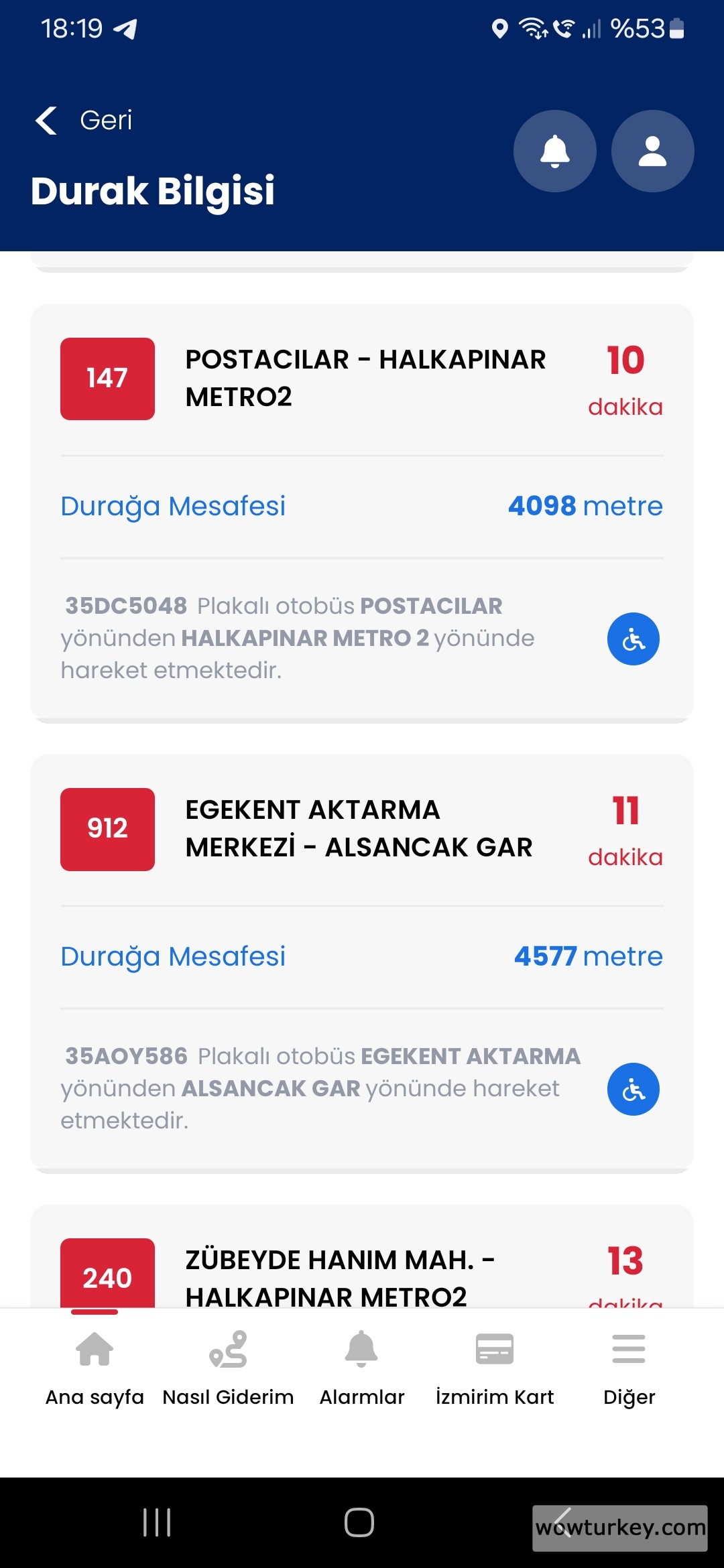Open the Diğer menu icon
The width and height of the screenshot is (724, 1568).
click(627, 1348)
